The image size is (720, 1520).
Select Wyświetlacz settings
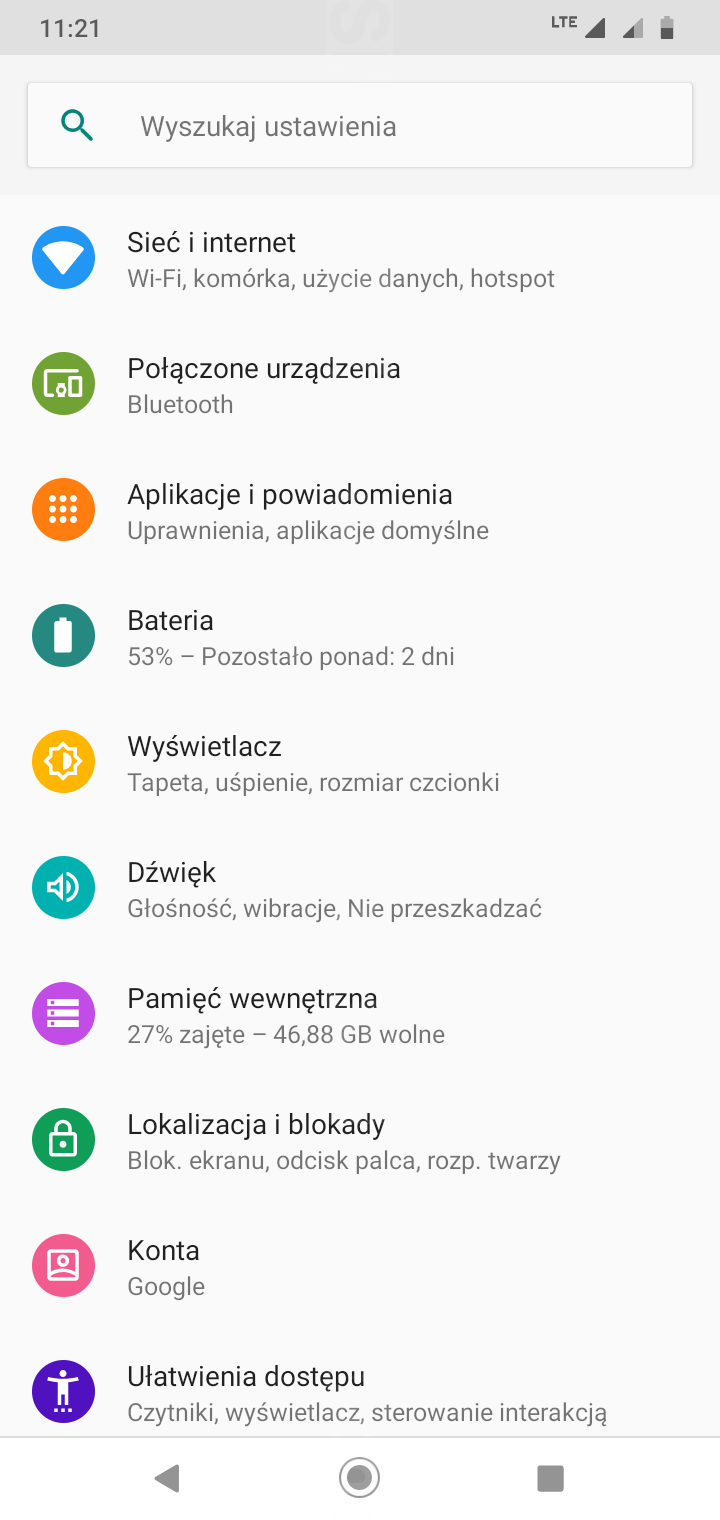point(360,762)
